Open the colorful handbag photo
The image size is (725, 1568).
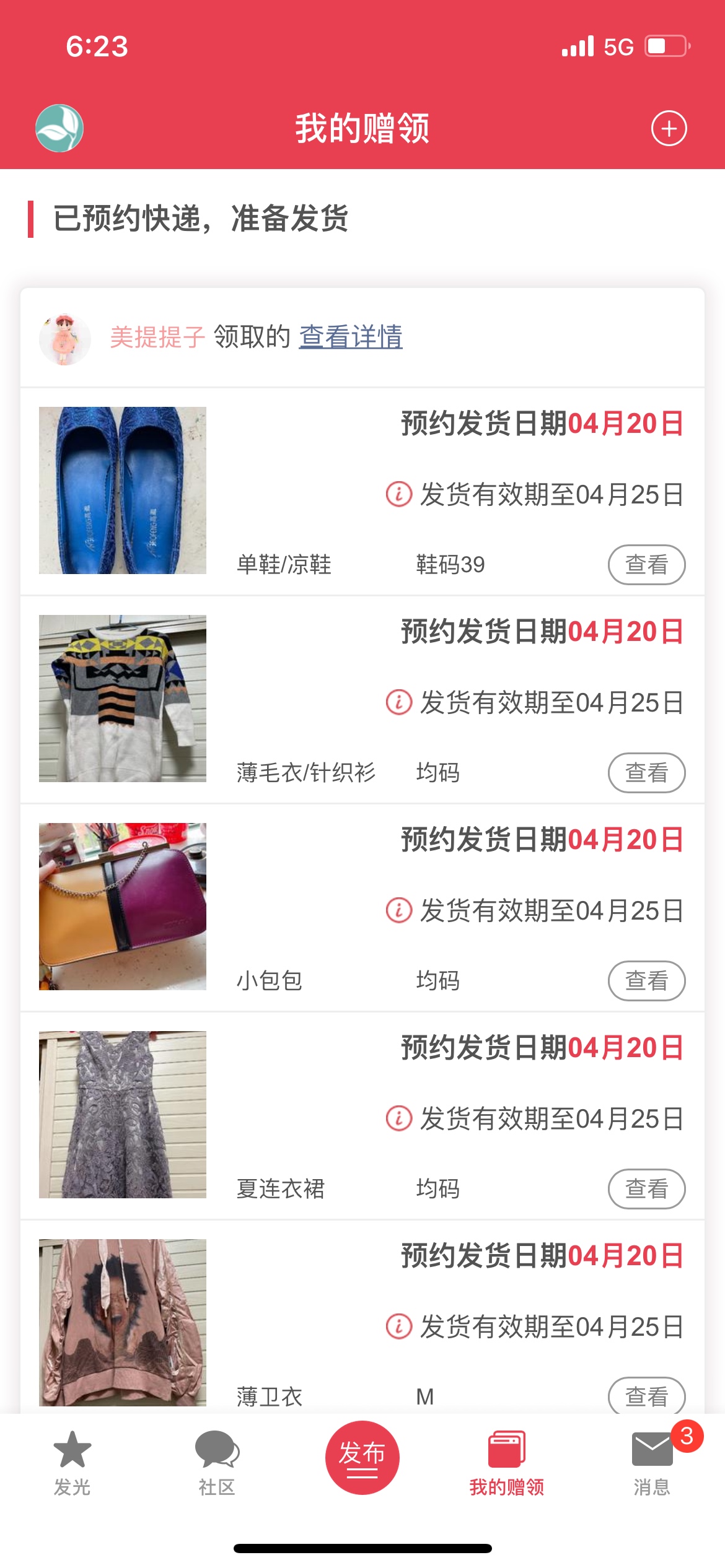click(123, 907)
